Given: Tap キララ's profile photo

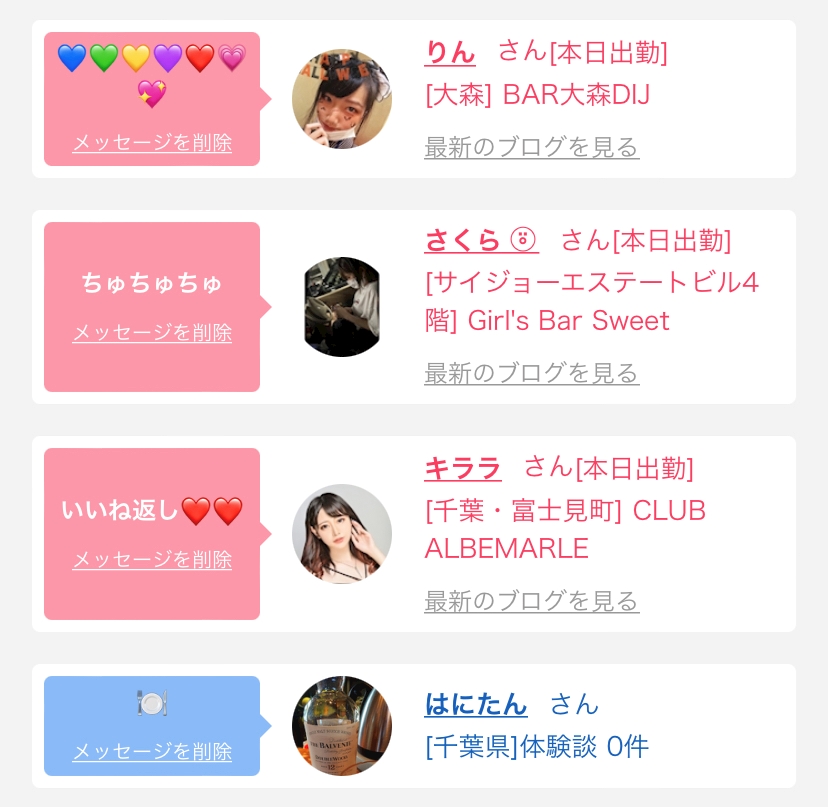Looking at the screenshot, I should click(x=342, y=534).
